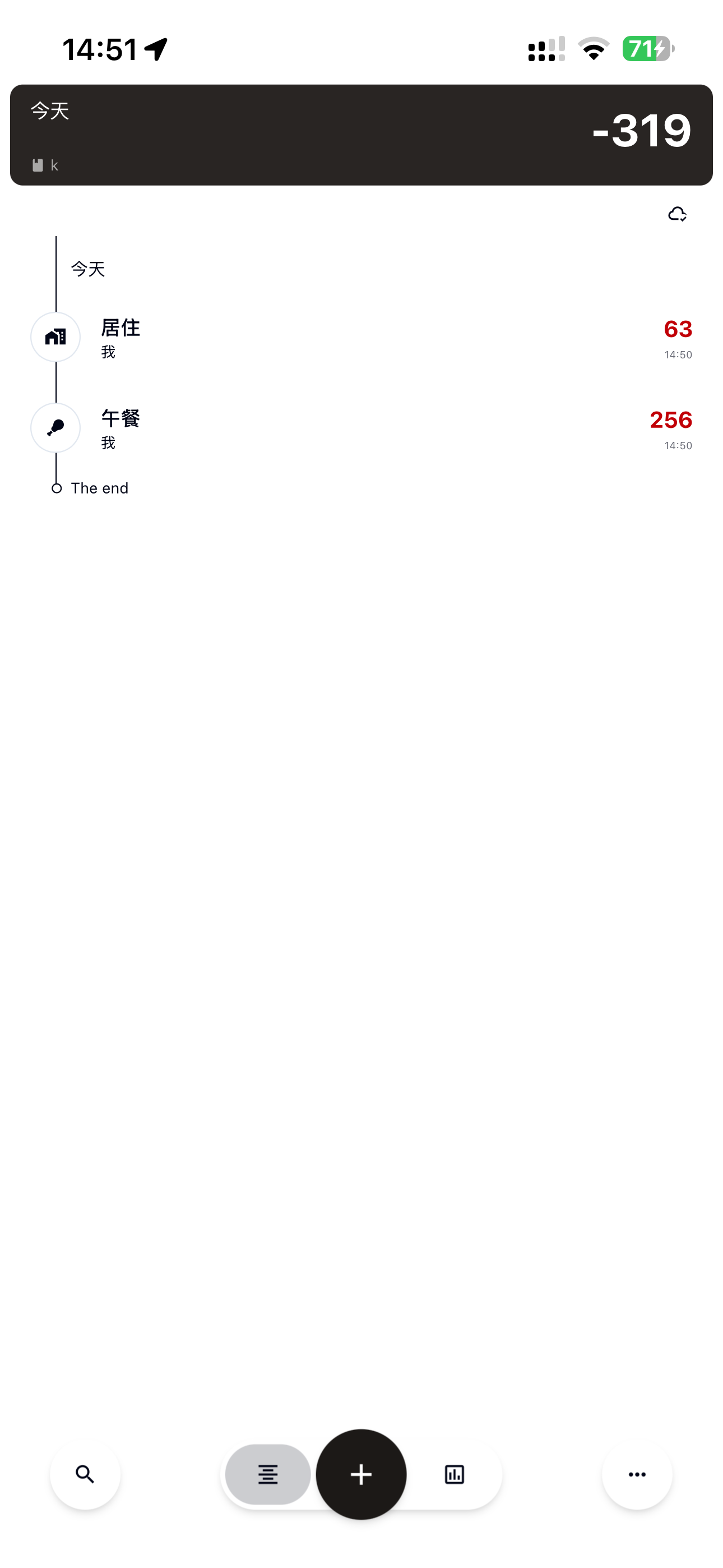Open the 今天 summary card

pos(361,135)
